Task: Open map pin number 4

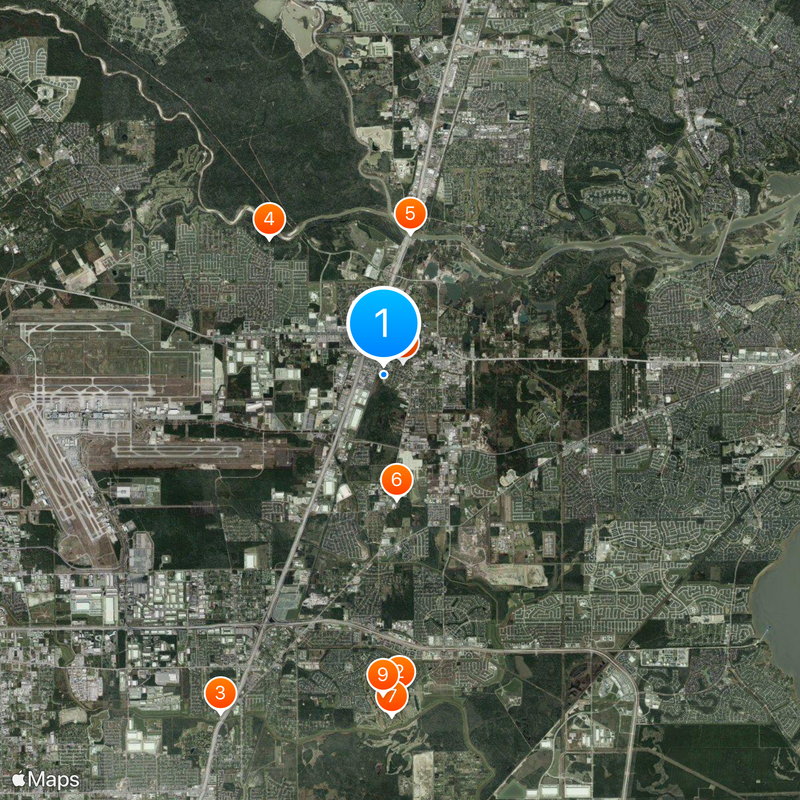Action: [268, 218]
